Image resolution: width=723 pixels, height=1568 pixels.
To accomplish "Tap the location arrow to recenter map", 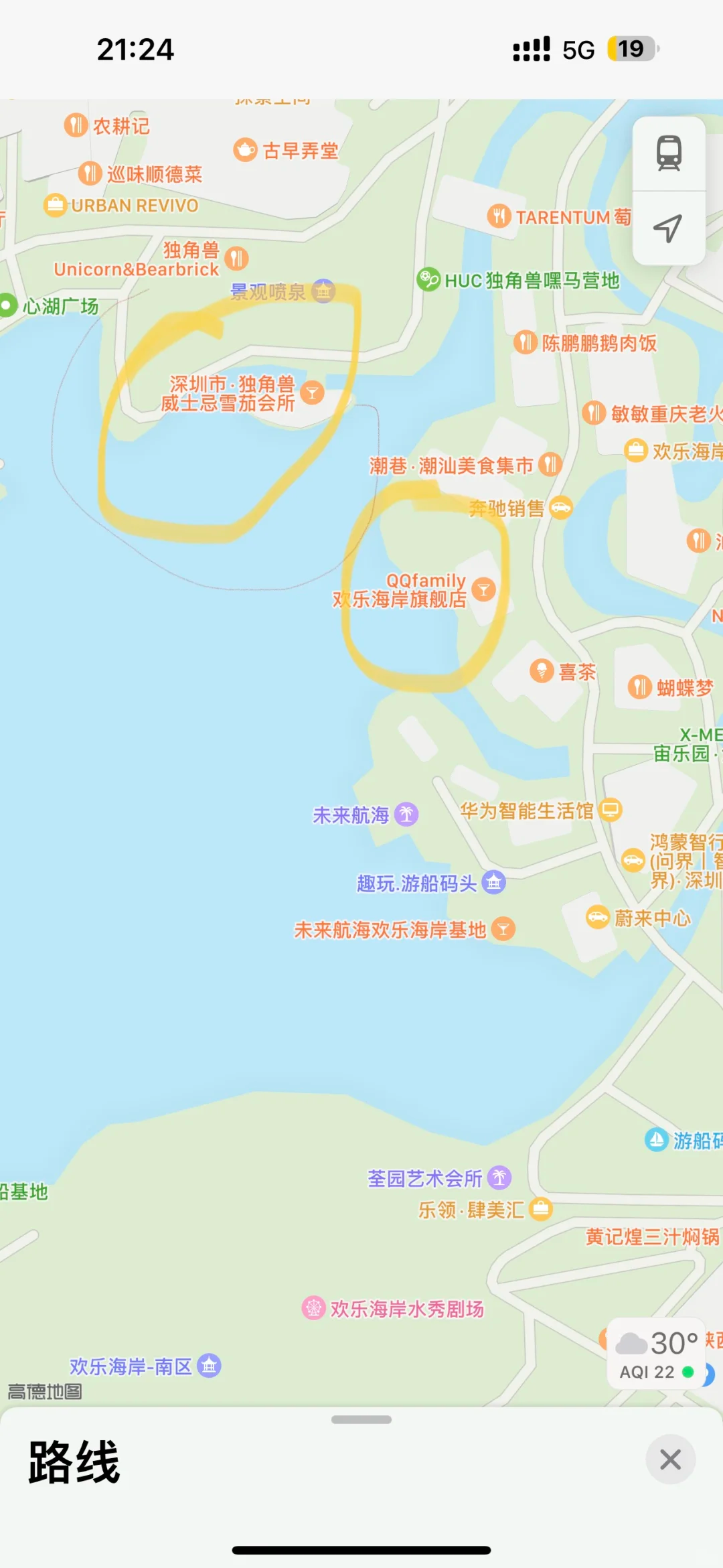I will pyautogui.click(x=669, y=227).
